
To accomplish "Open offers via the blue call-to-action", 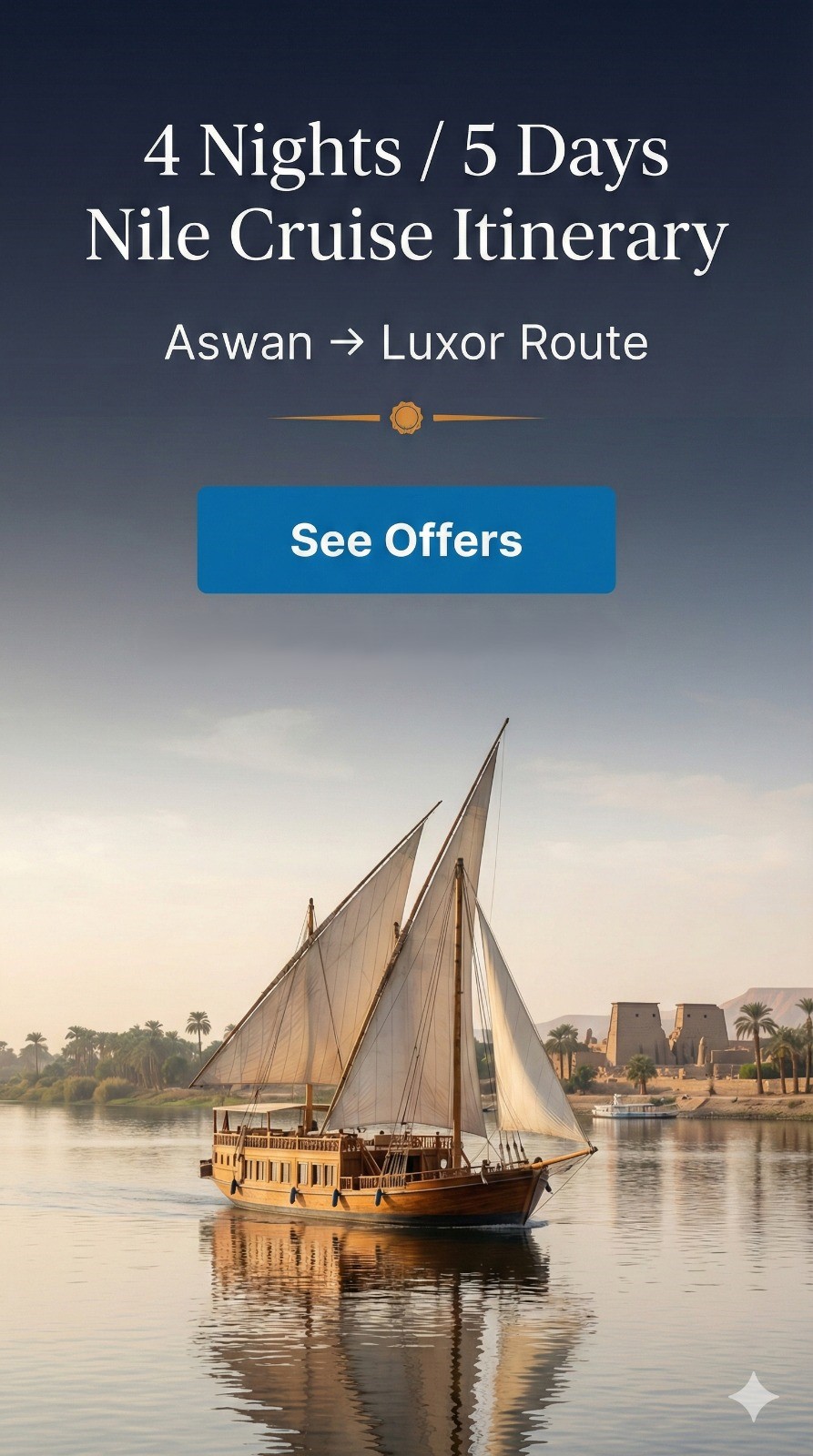I will [x=406, y=541].
